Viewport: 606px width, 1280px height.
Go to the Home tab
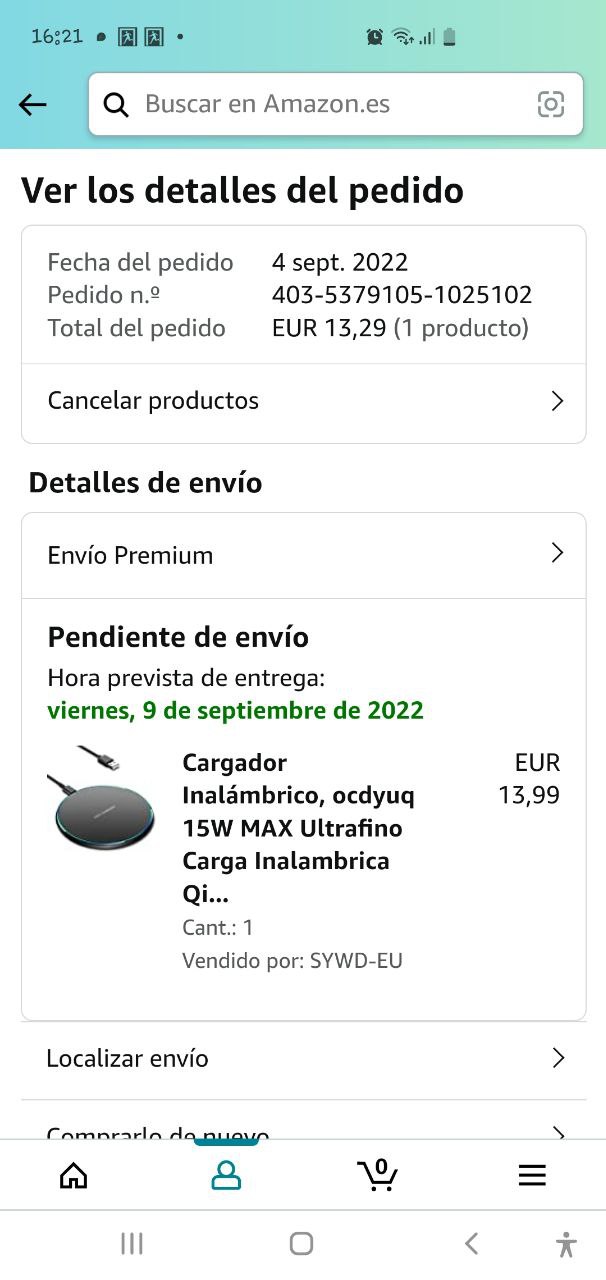click(x=74, y=1175)
